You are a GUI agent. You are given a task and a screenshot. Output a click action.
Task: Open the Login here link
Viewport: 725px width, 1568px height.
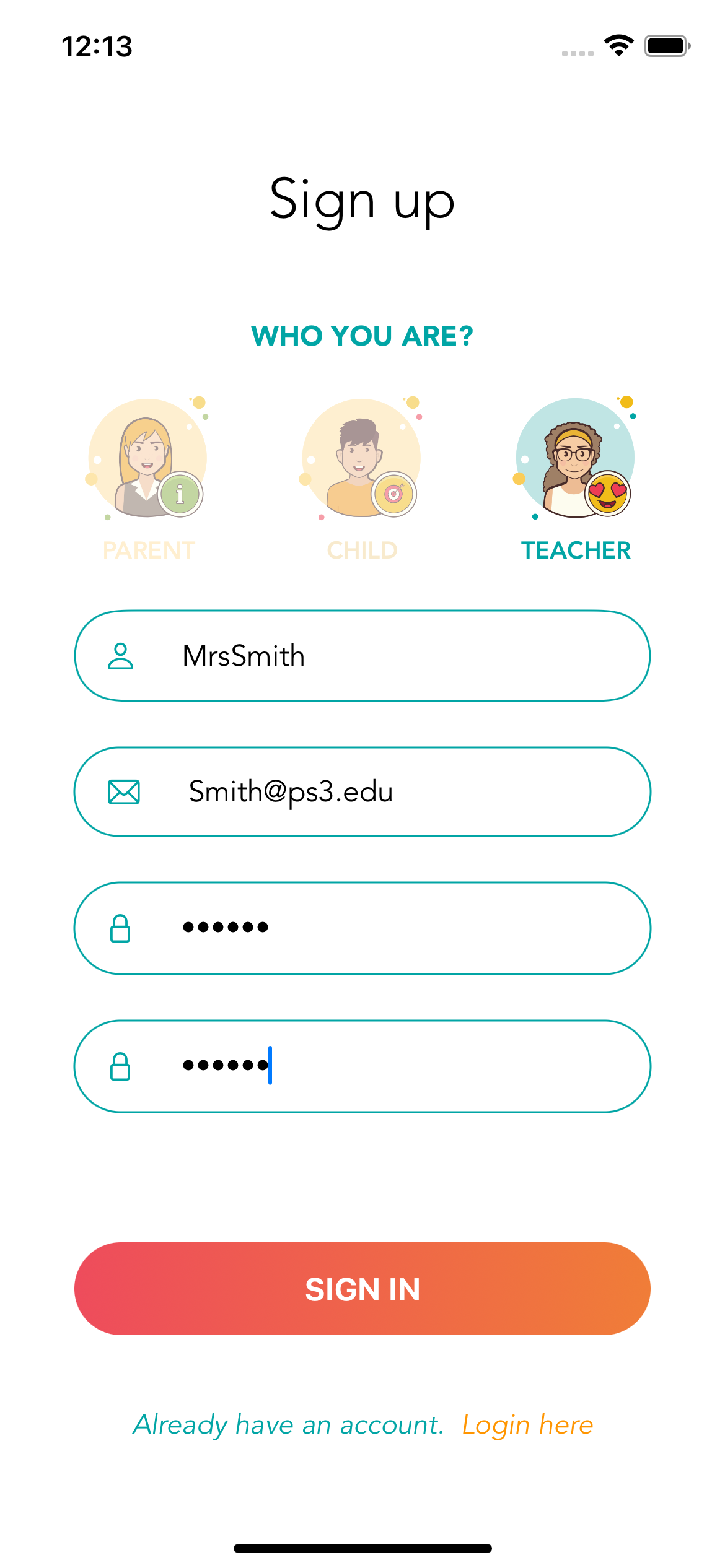point(527,1425)
